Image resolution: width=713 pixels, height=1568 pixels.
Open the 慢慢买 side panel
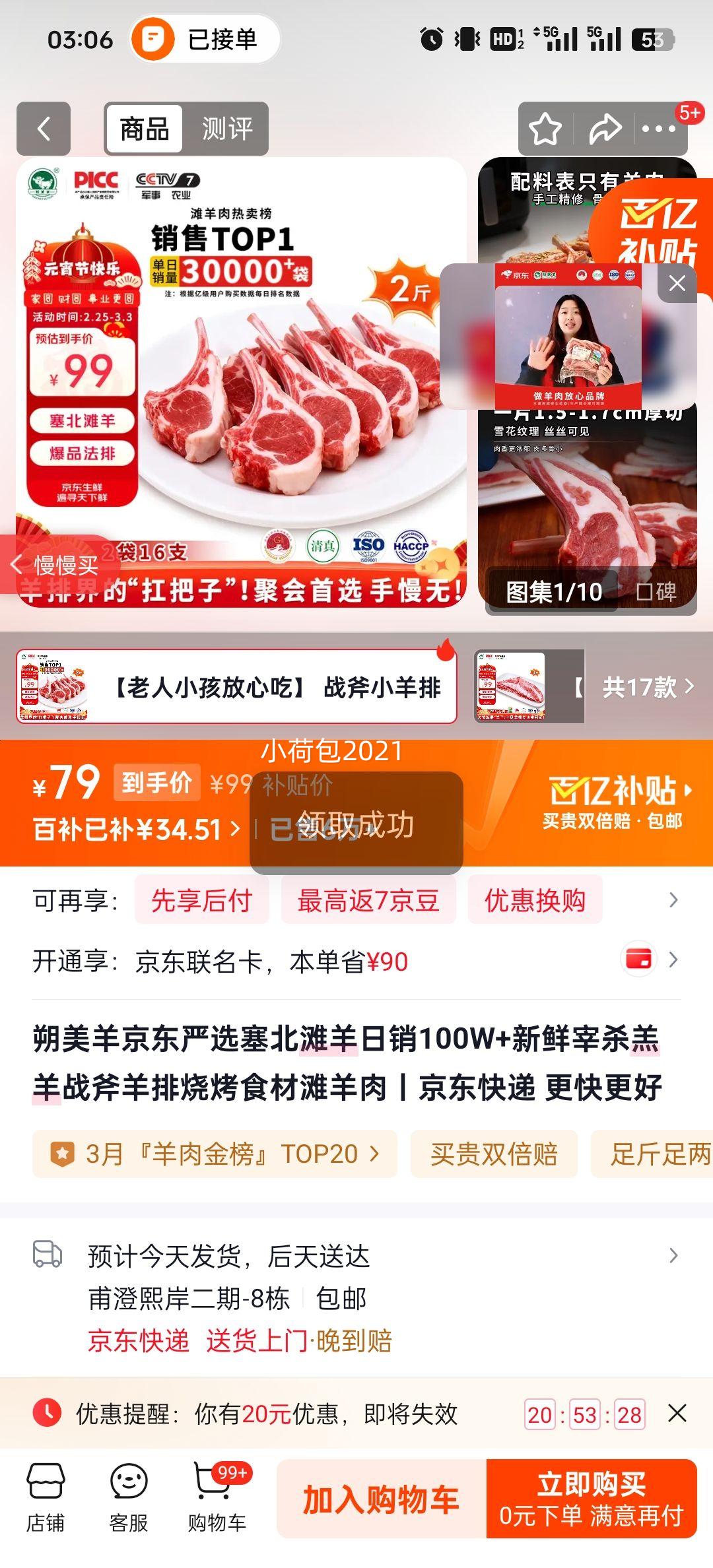(x=56, y=565)
